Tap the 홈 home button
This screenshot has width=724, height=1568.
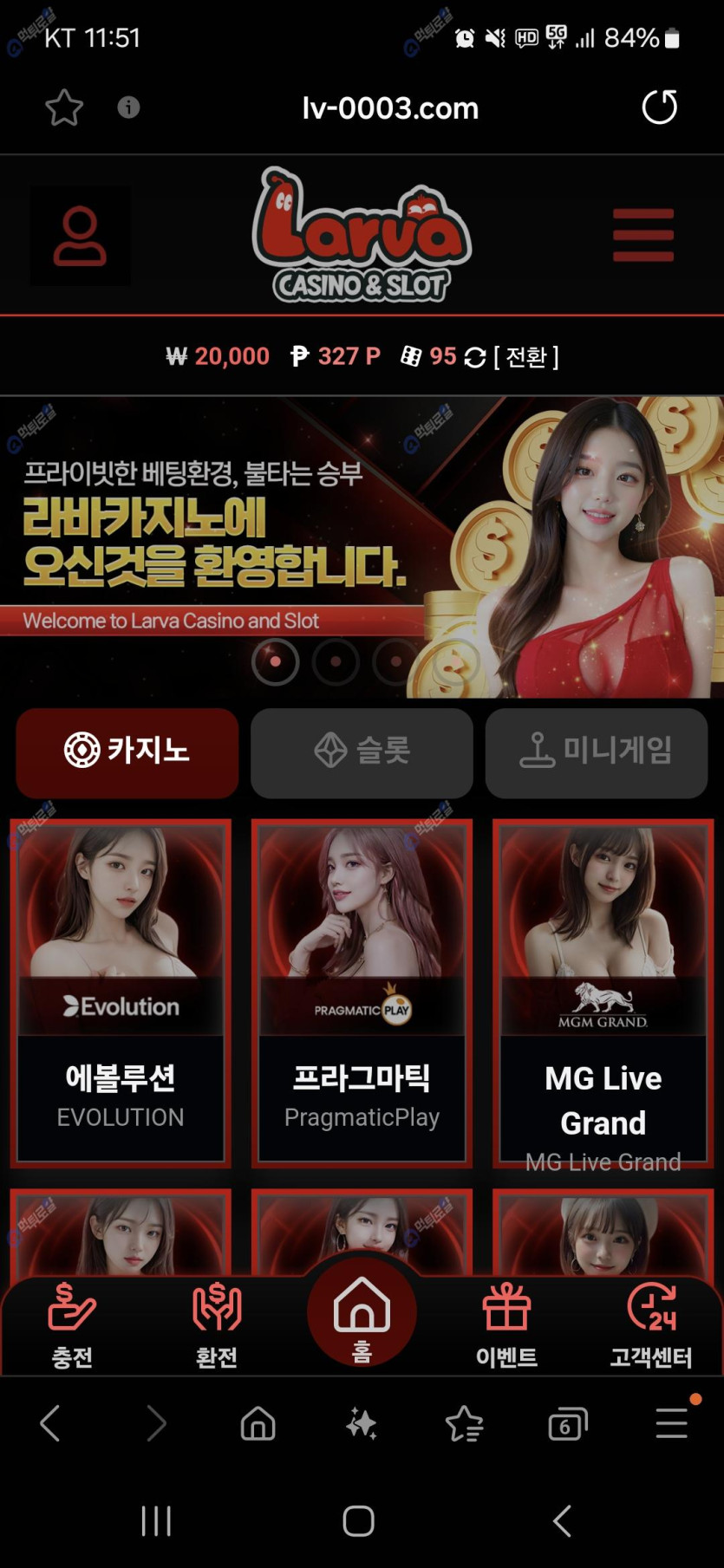click(x=362, y=1316)
